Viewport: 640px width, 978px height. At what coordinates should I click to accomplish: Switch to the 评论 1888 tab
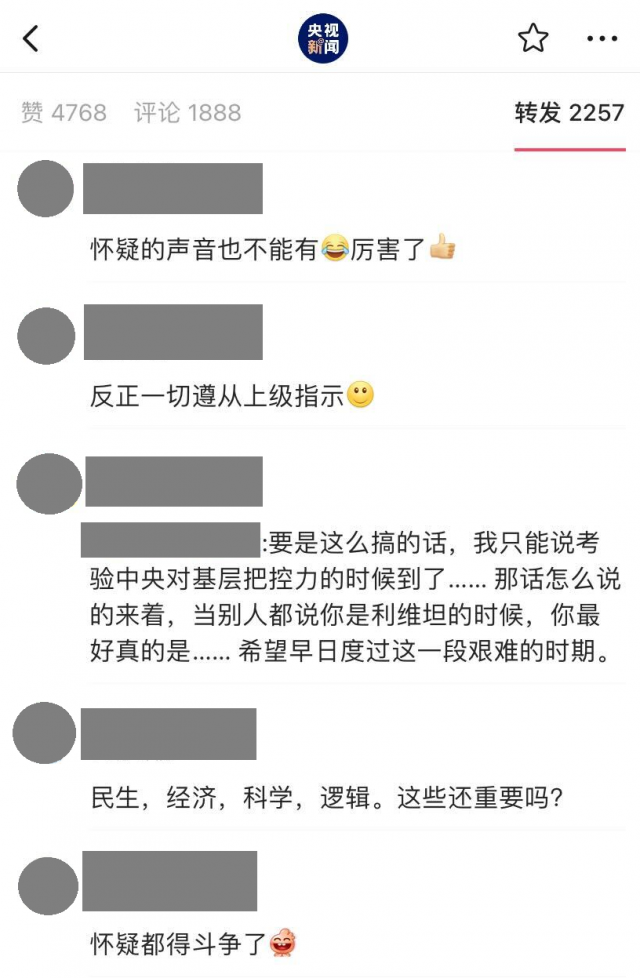point(187,112)
